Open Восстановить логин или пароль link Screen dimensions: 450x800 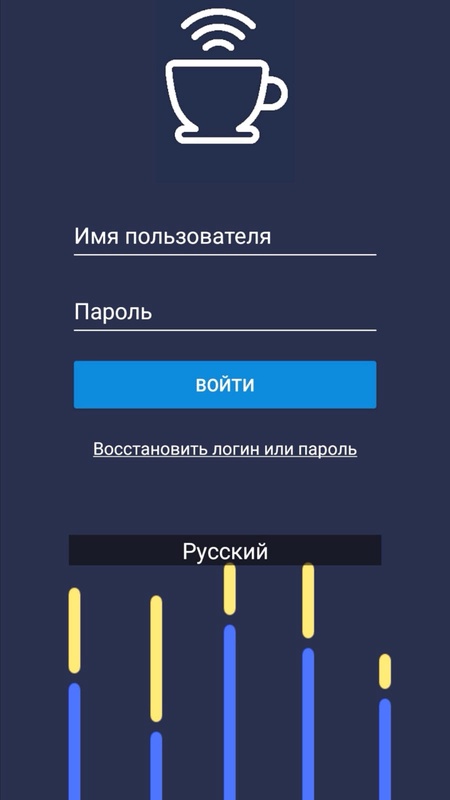[x=225, y=449]
